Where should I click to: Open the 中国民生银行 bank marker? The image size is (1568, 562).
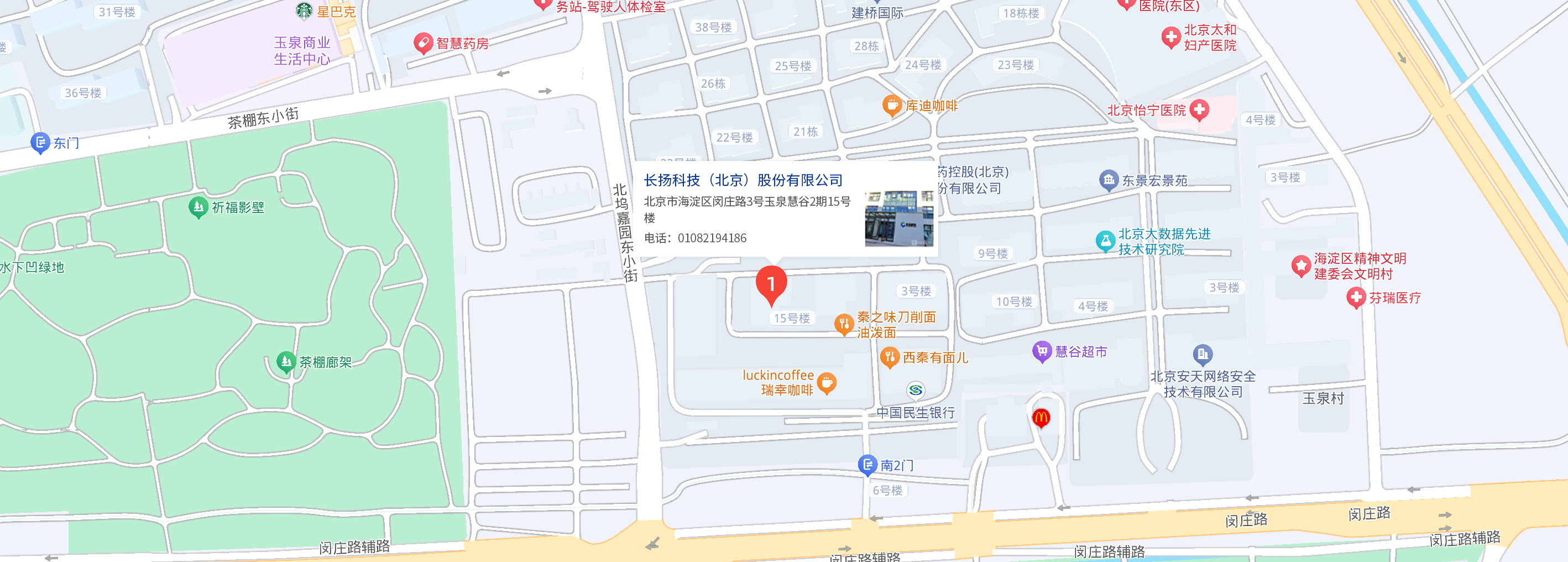916,389
